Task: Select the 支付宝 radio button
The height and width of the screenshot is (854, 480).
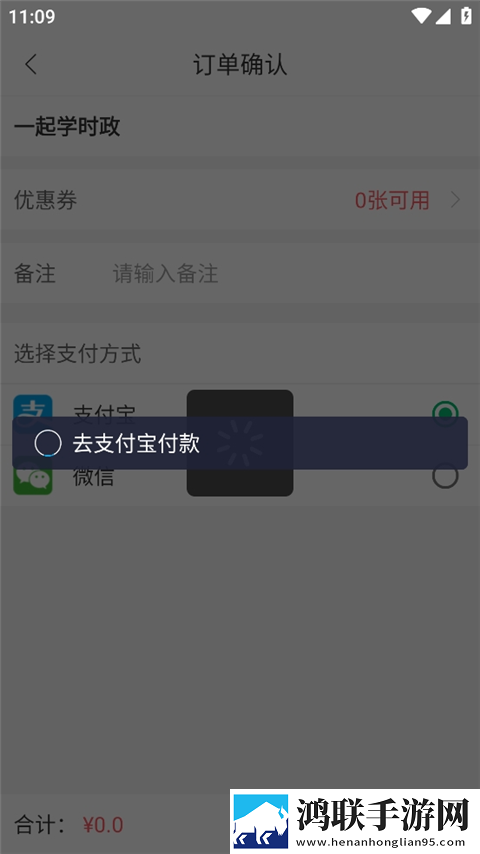Action: 445,413
